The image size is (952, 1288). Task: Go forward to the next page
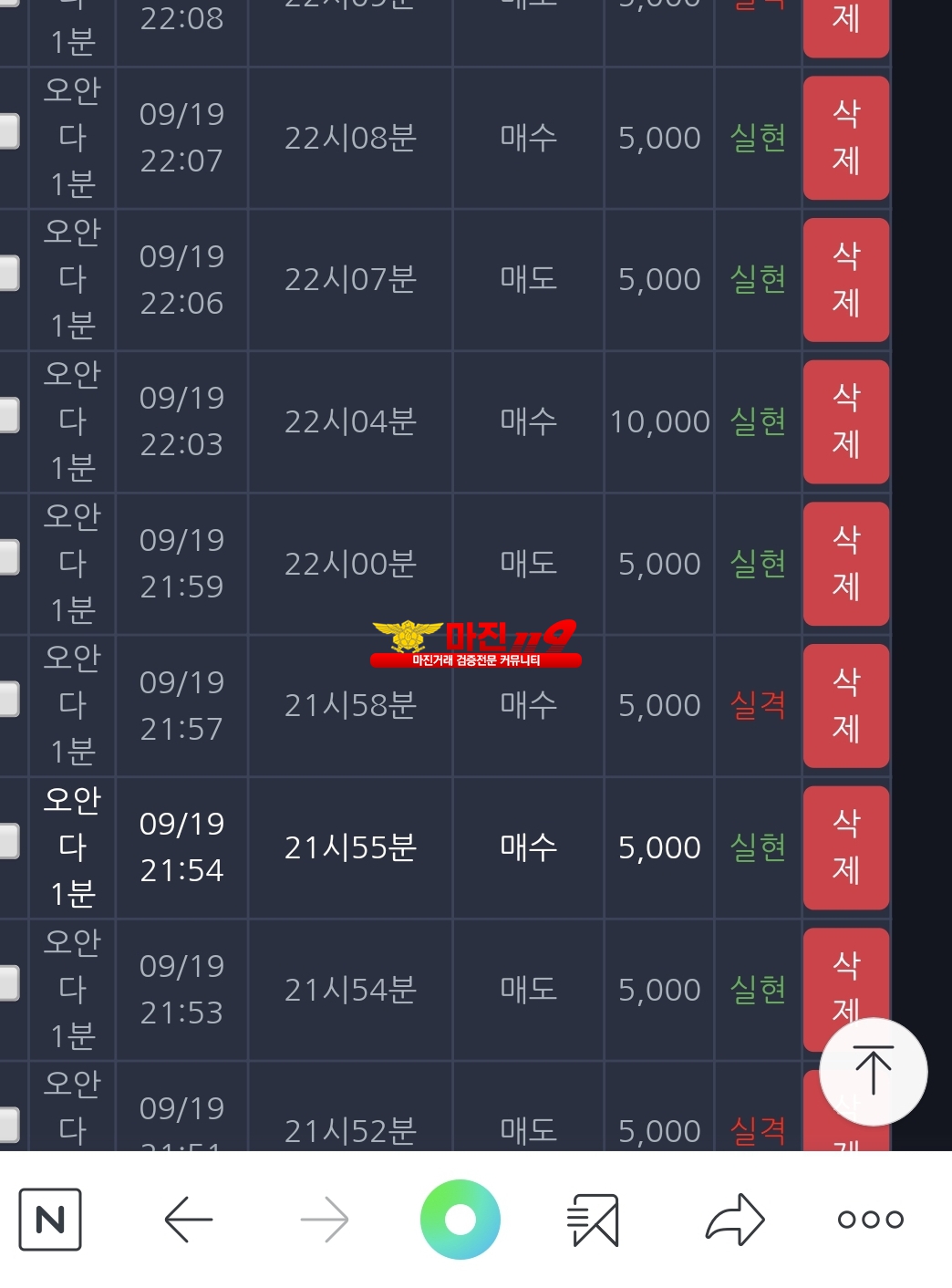coord(324,1219)
